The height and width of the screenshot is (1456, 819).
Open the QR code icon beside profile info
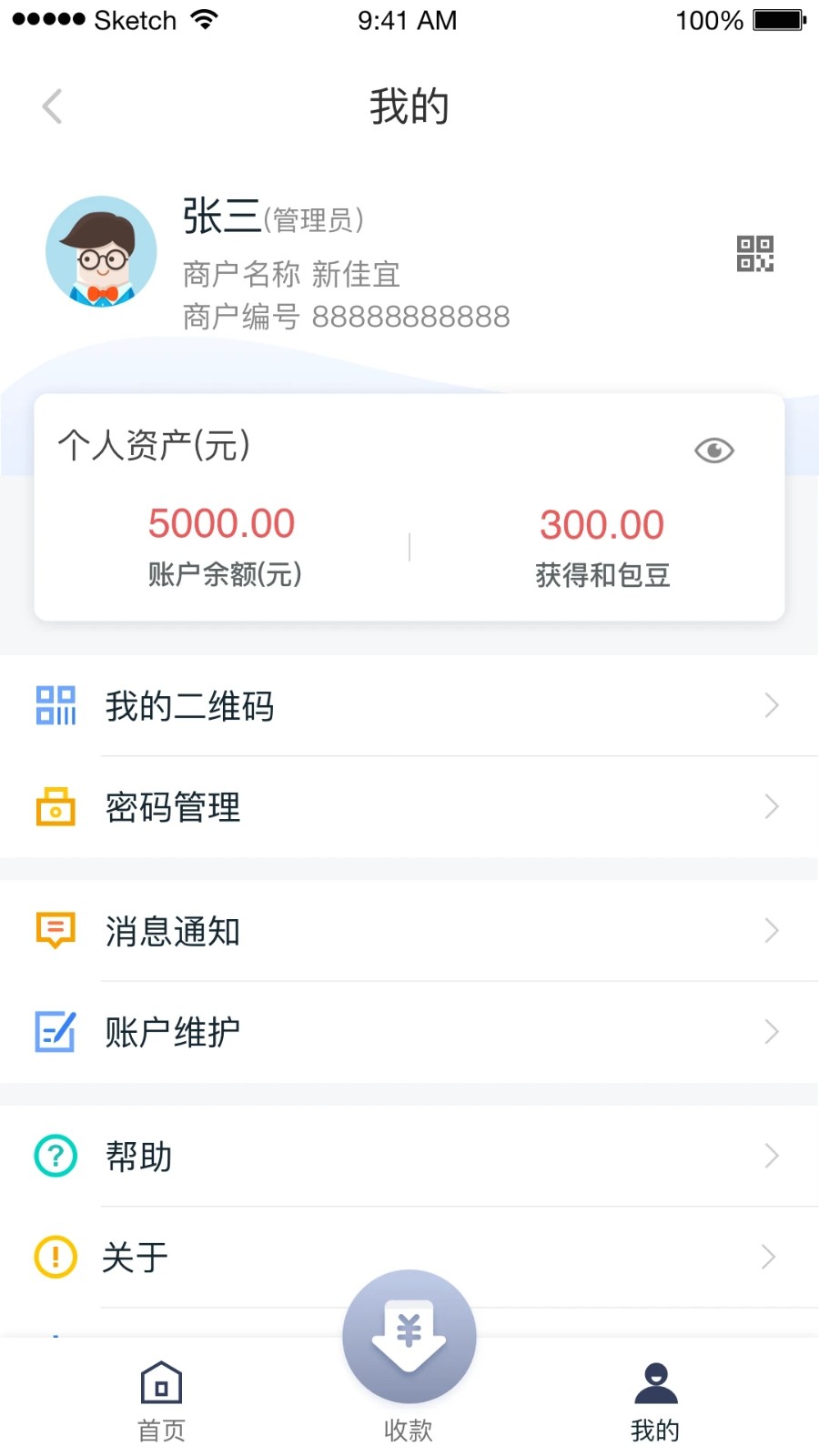tap(753, 254)
